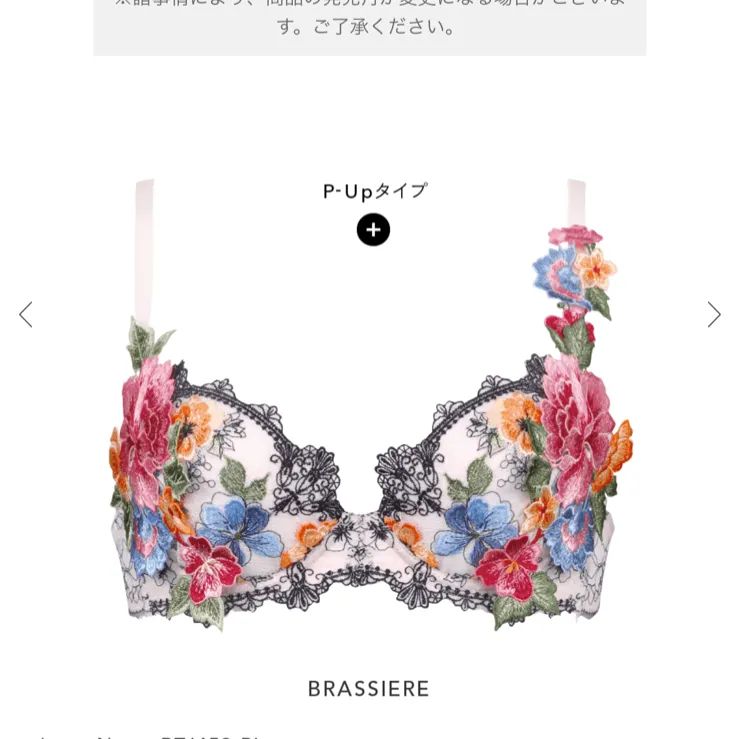The width and height of the screenshot is (739, 739).
Task: Go to the next product image
Action: click(713, 315)
